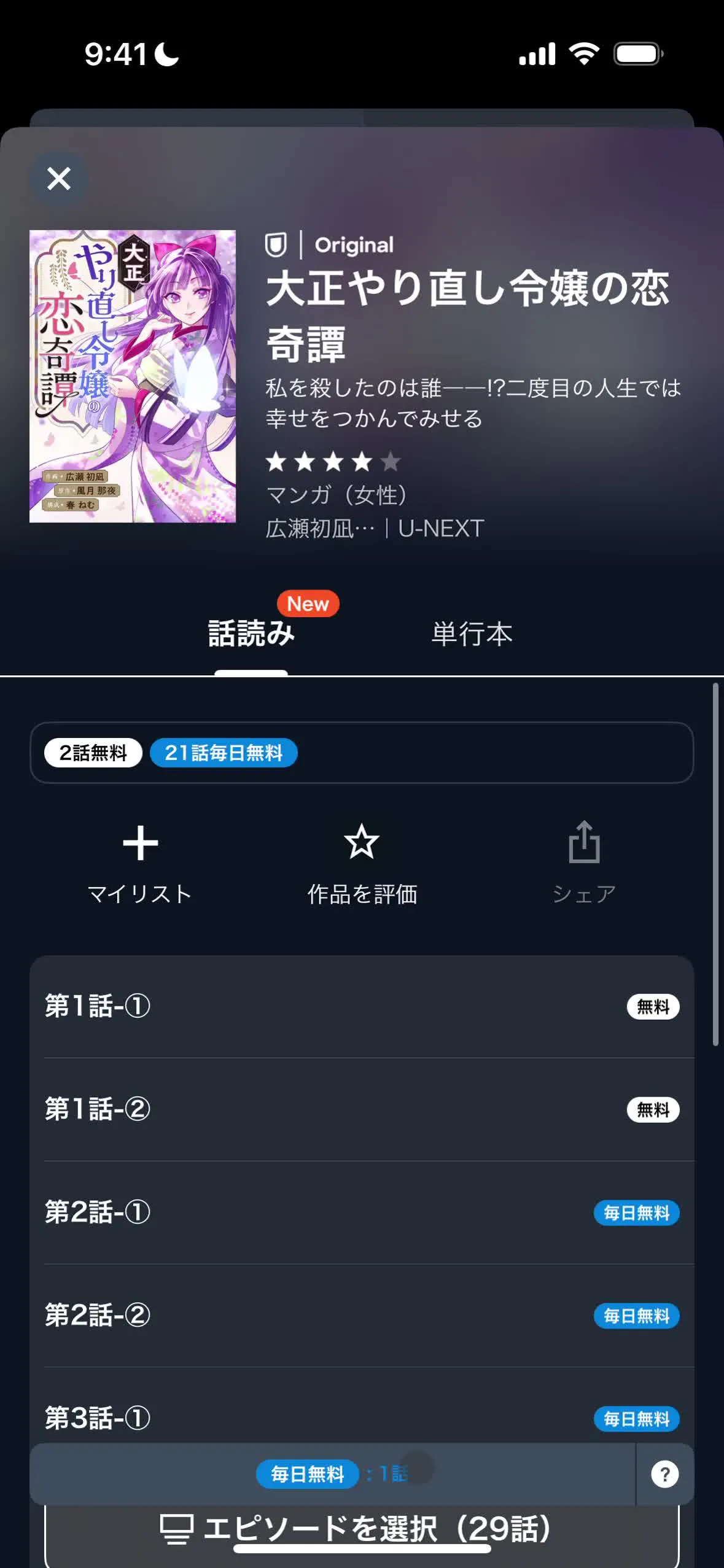Image resolution: width=724 pixels, height=1568 pixels.
Task: Switch to the 単行本 tab
Action: [x=472, y=634]
